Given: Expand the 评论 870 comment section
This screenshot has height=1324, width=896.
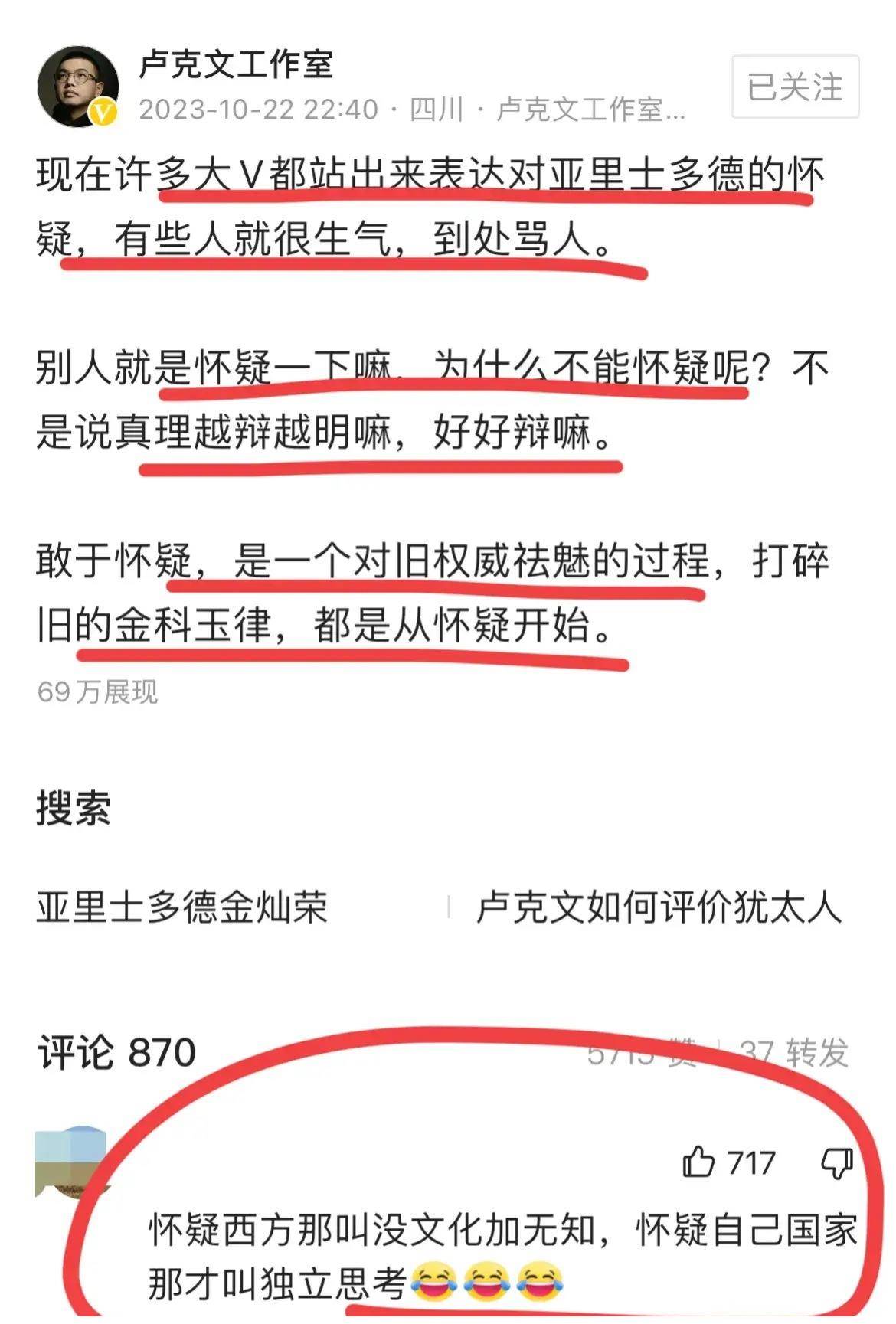Looking at the screenshot, I should (x=115, y=1051).
